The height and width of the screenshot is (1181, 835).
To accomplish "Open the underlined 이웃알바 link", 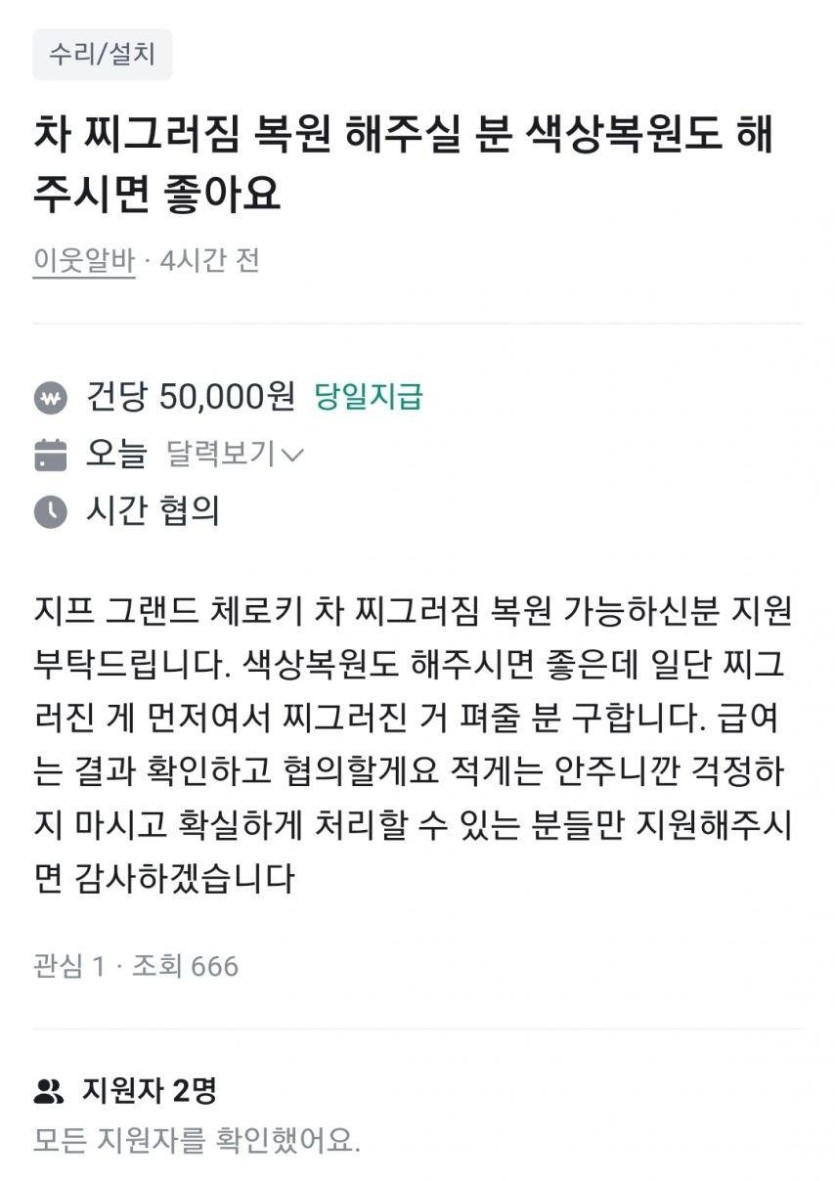I will pos(83,261).
